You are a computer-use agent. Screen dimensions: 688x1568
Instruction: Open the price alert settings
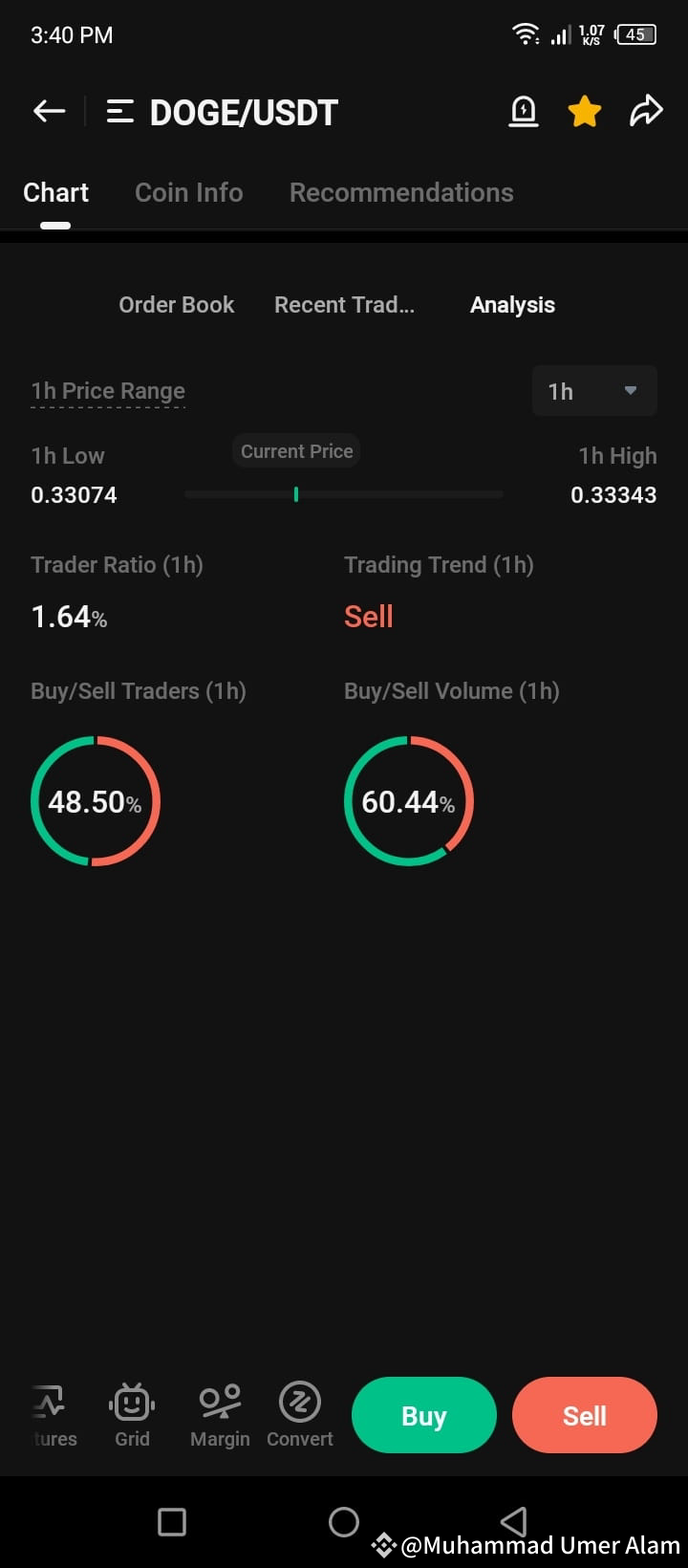(x=524, y=111)
